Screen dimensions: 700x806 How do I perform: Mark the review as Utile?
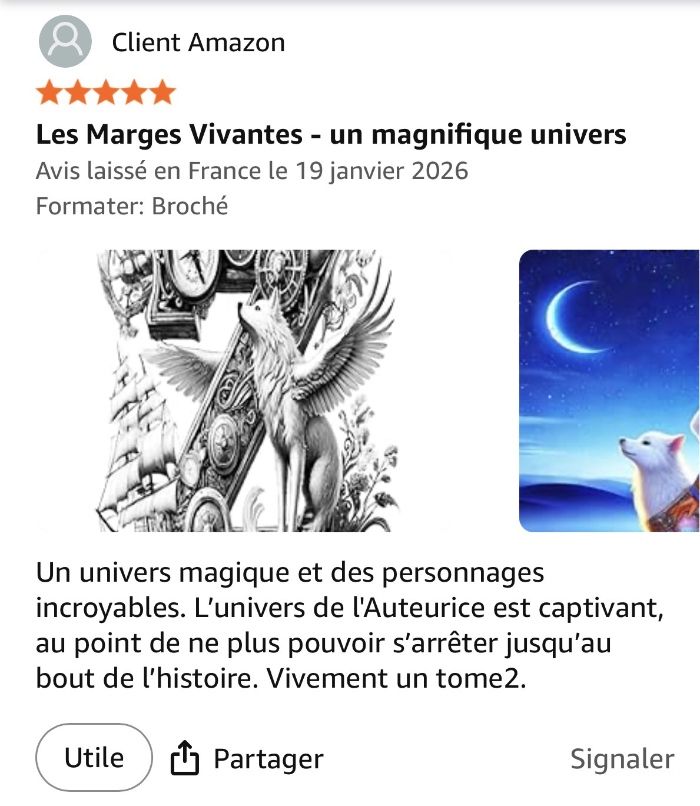point(94,758)
